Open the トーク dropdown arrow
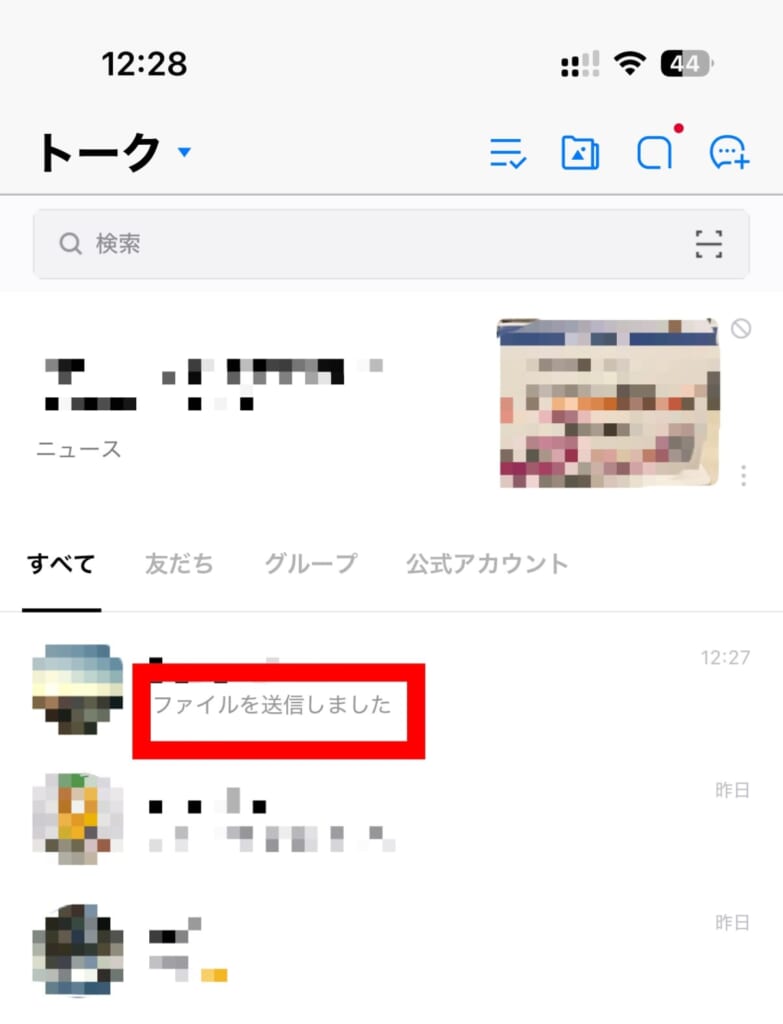 tap(183, 153)
